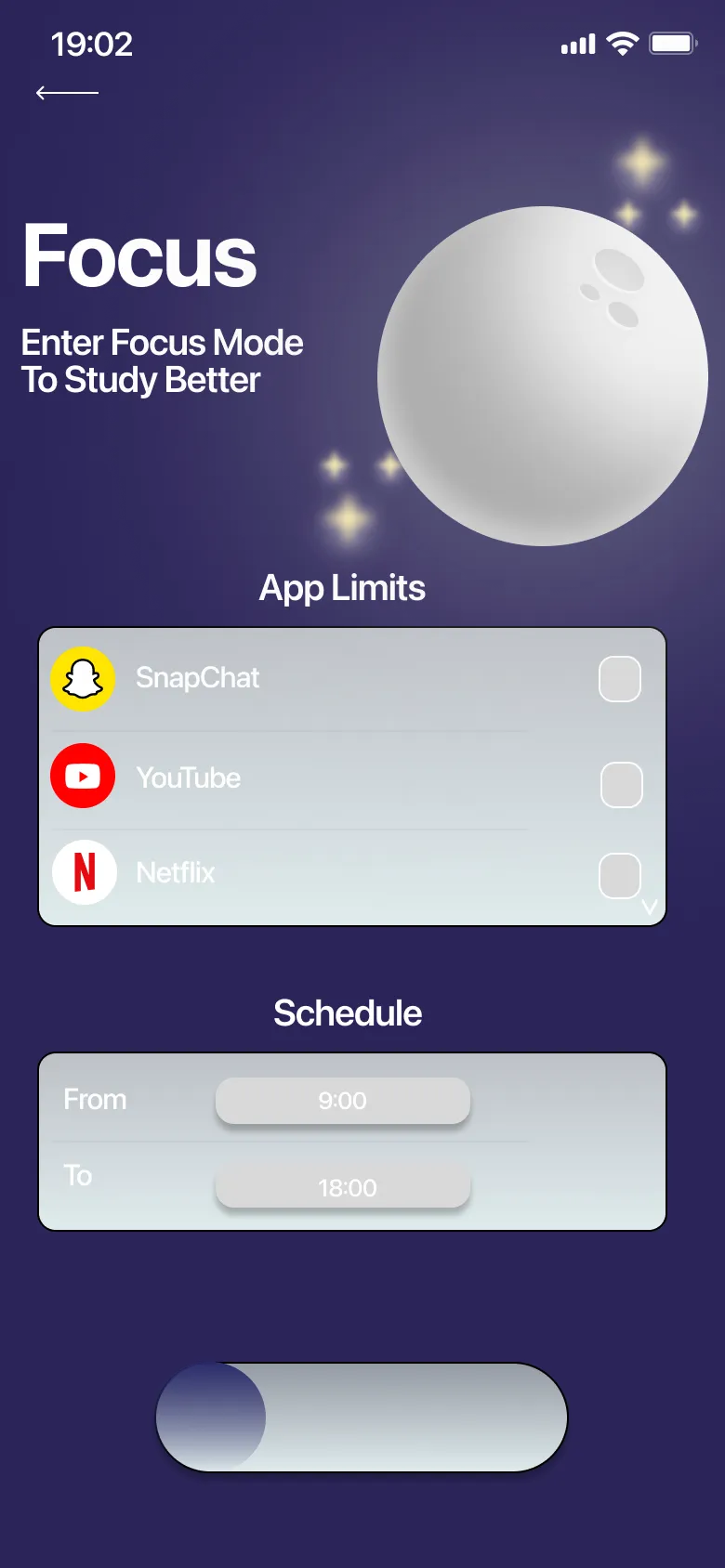Image resolution: width=725 pixels, height=1568 pixels.
Task: Click the battery icon in the status bar
Action: [x=671, y=43]
